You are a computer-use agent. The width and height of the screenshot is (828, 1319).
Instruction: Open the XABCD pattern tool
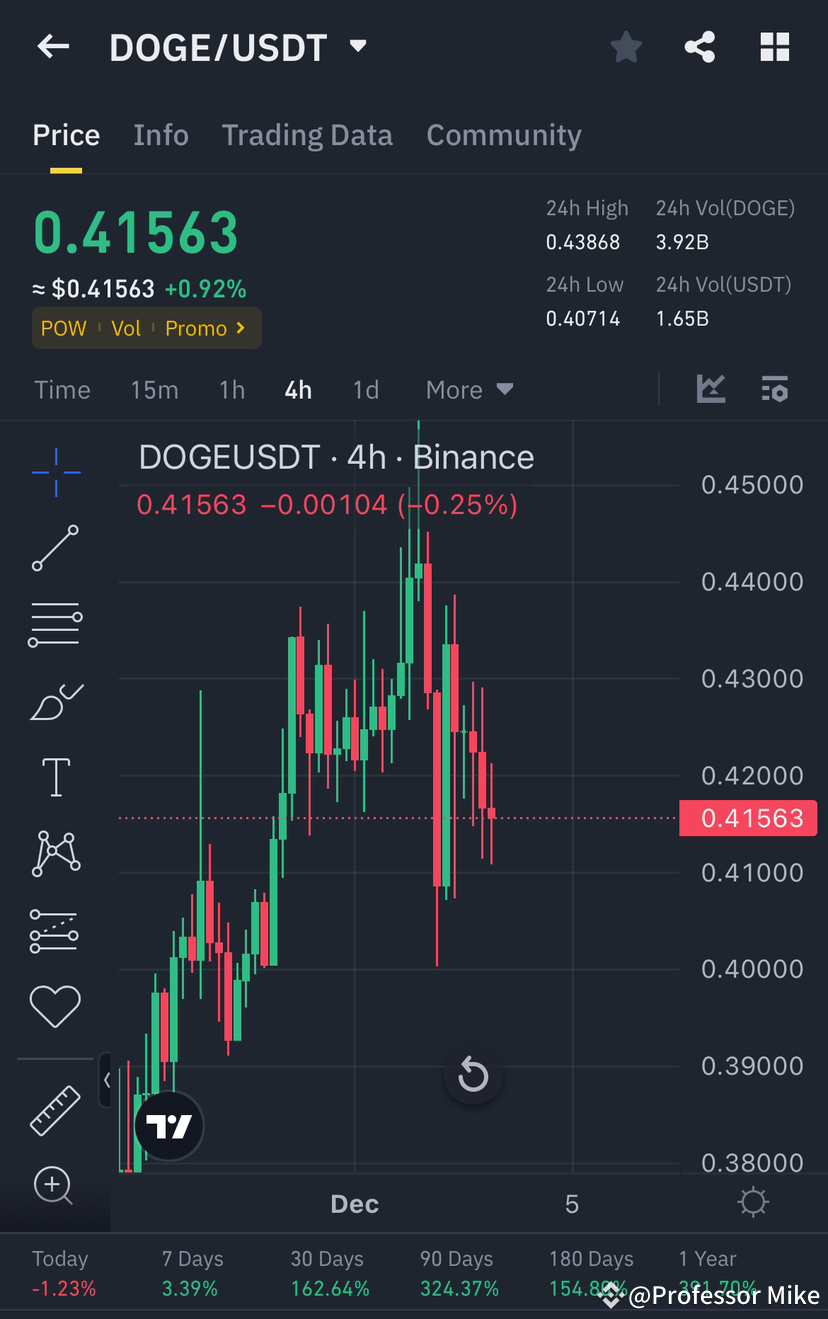coord(55,853)
